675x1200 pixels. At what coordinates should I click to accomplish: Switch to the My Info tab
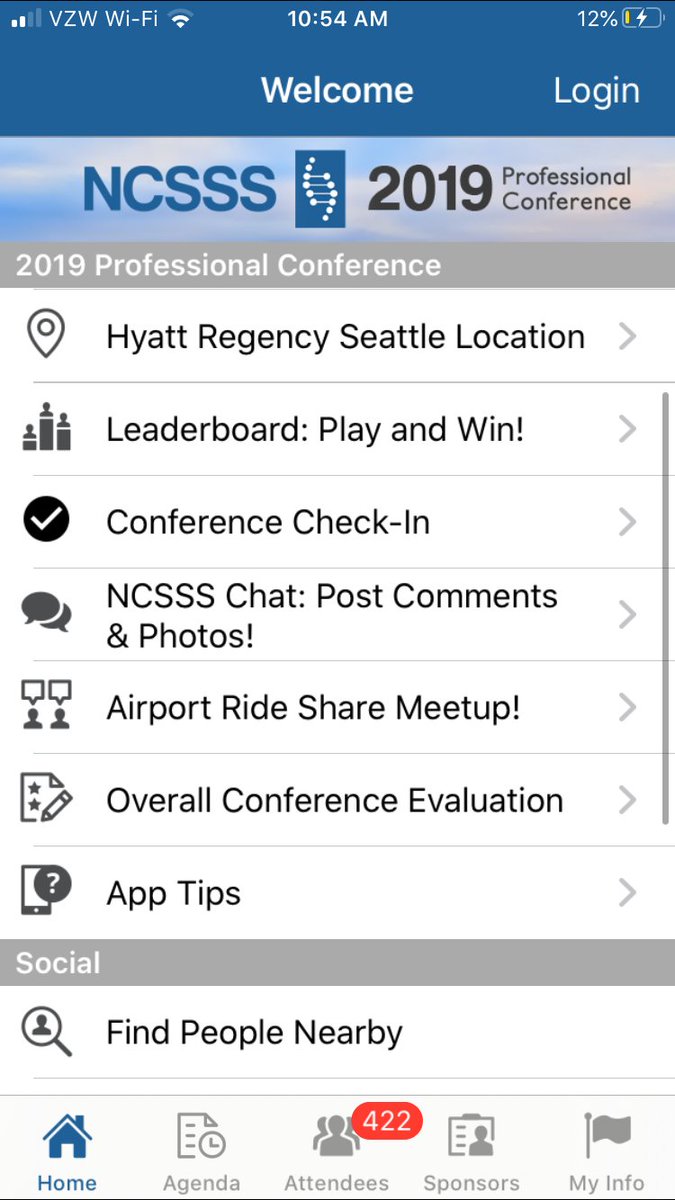pyautogui.click(x=607, y=1150)
